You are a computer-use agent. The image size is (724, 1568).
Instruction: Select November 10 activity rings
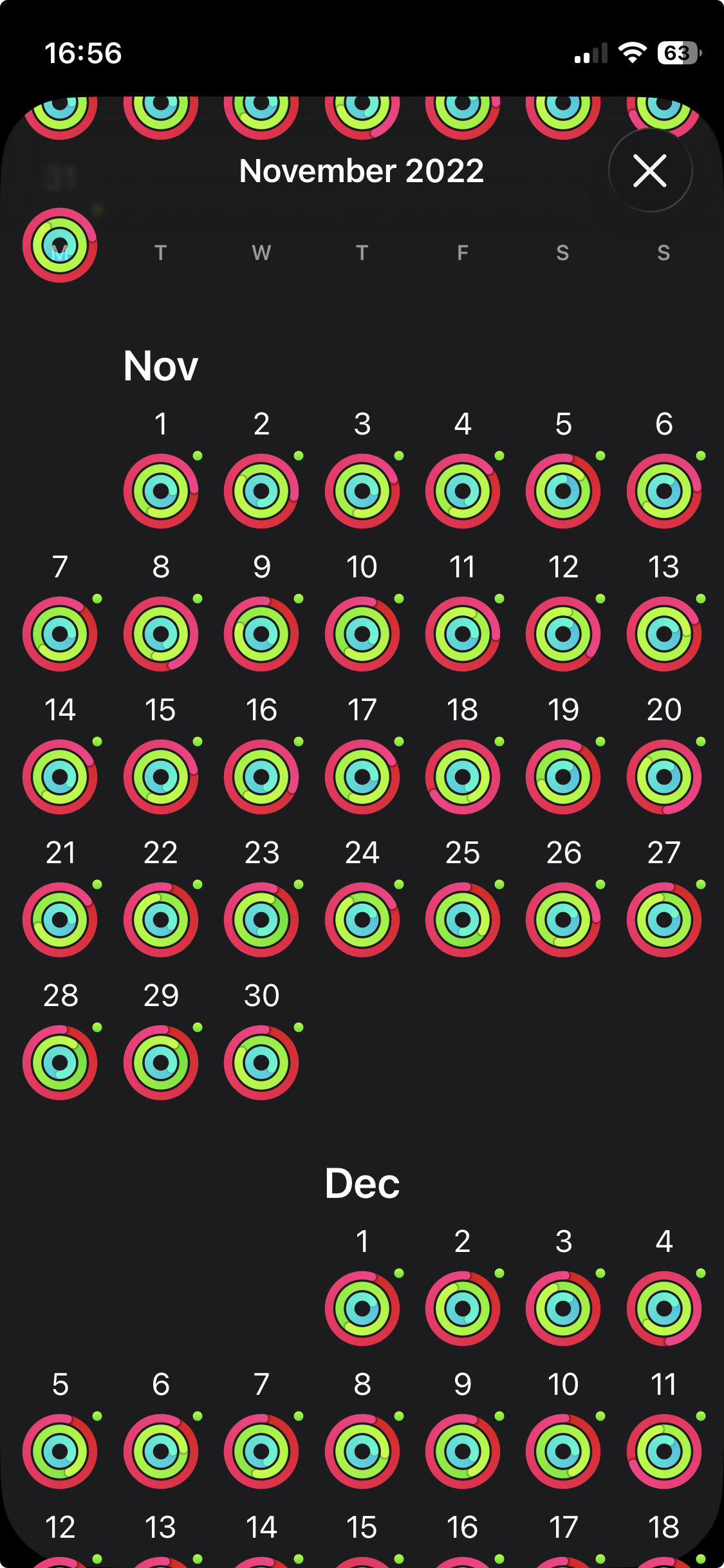(362, 633)
